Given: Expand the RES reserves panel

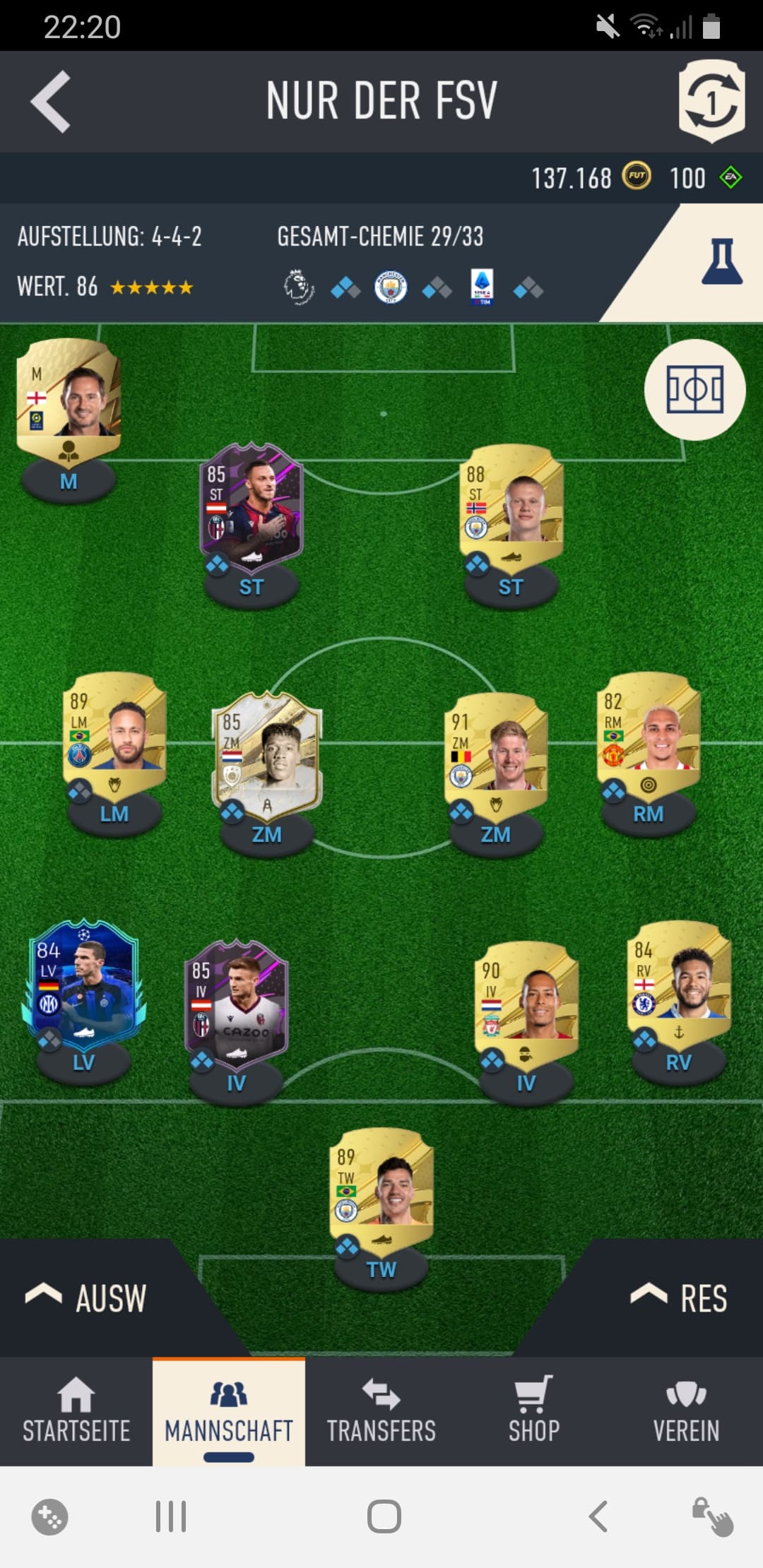Looking at the screenshot, I should tap(679, 1298).
